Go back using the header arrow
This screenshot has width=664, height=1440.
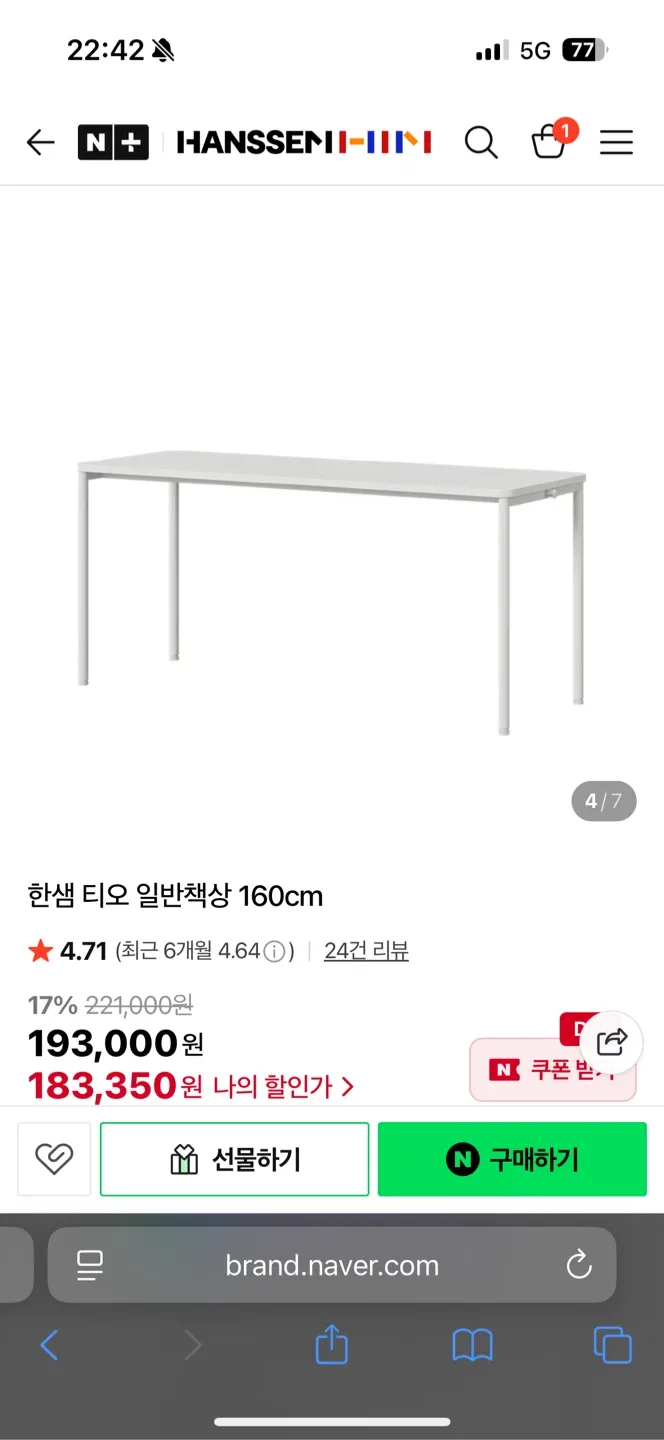(40, 143)
